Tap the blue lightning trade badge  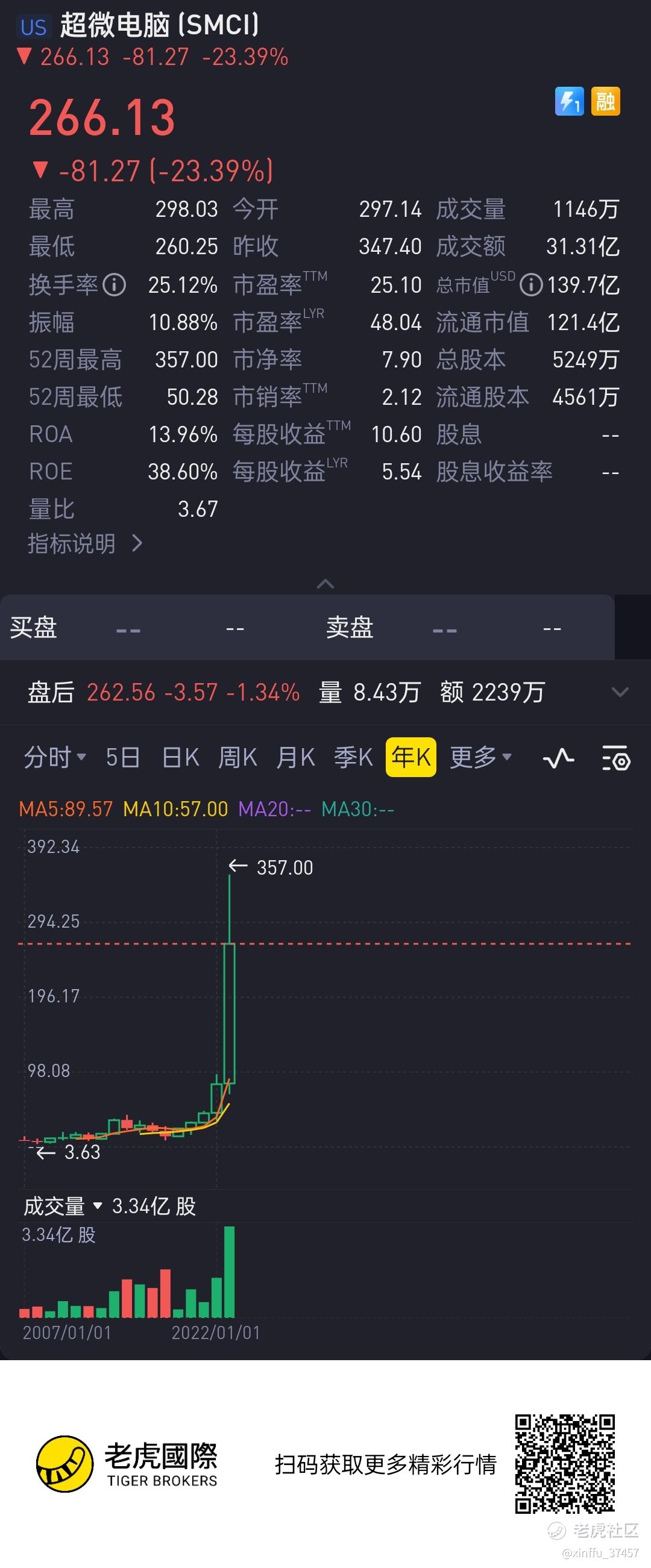click(570, 101)
